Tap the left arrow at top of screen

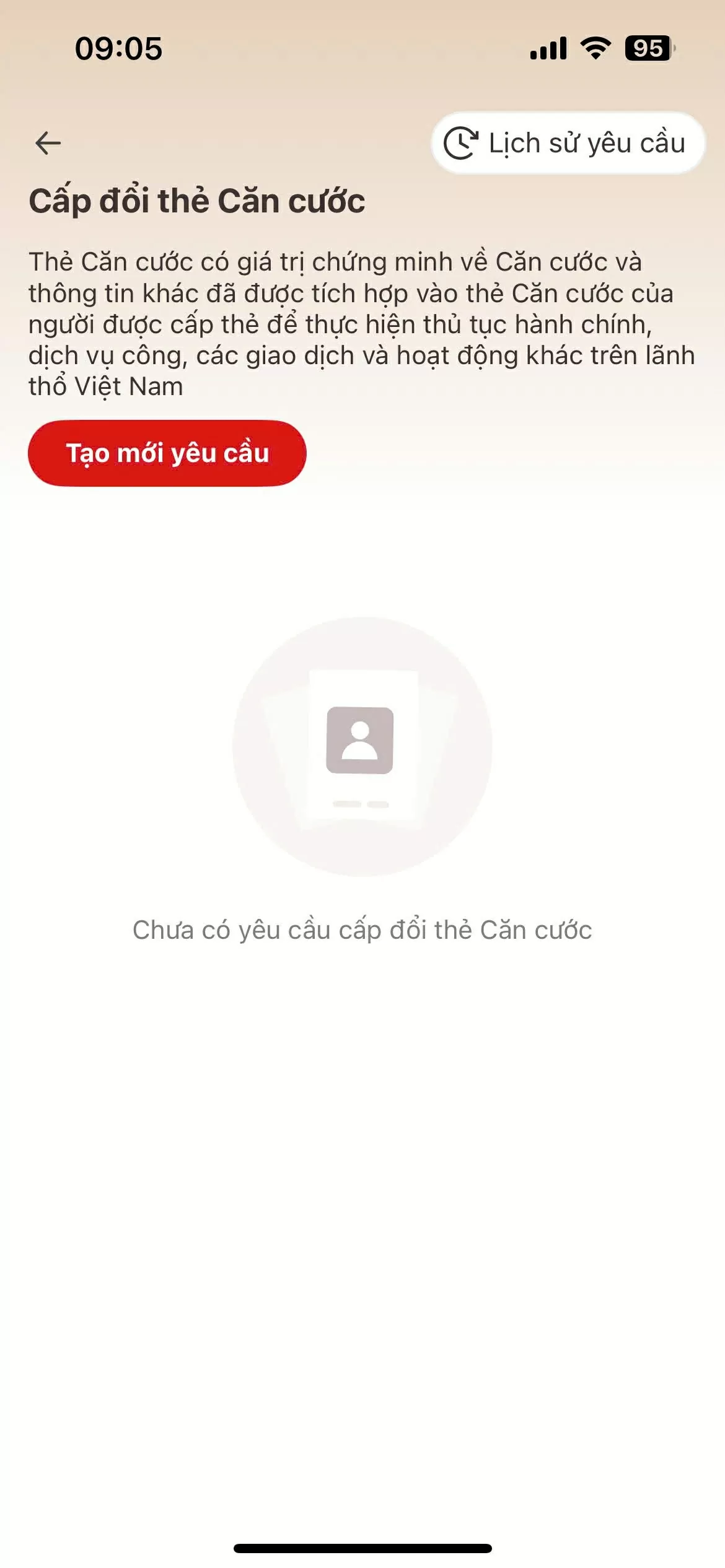pyautogui.click(x=46, y=142)
